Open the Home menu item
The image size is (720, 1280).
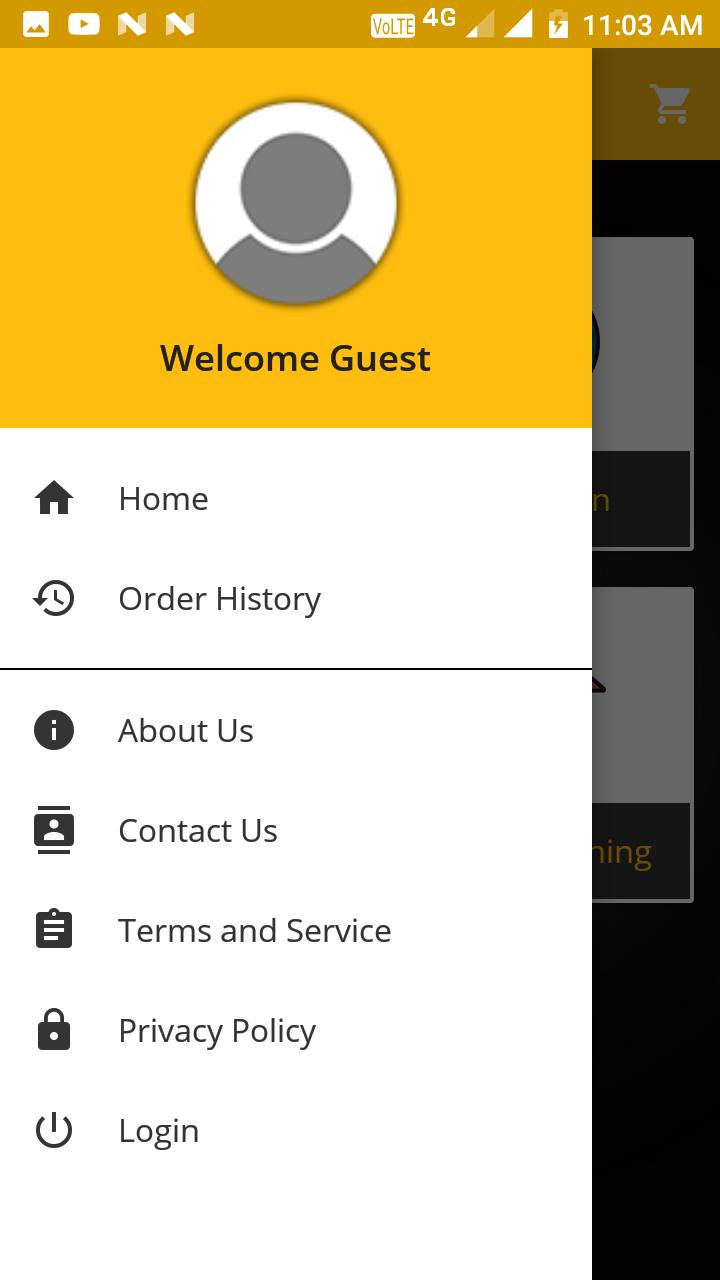pyautogui.click(x=163, y=498)
